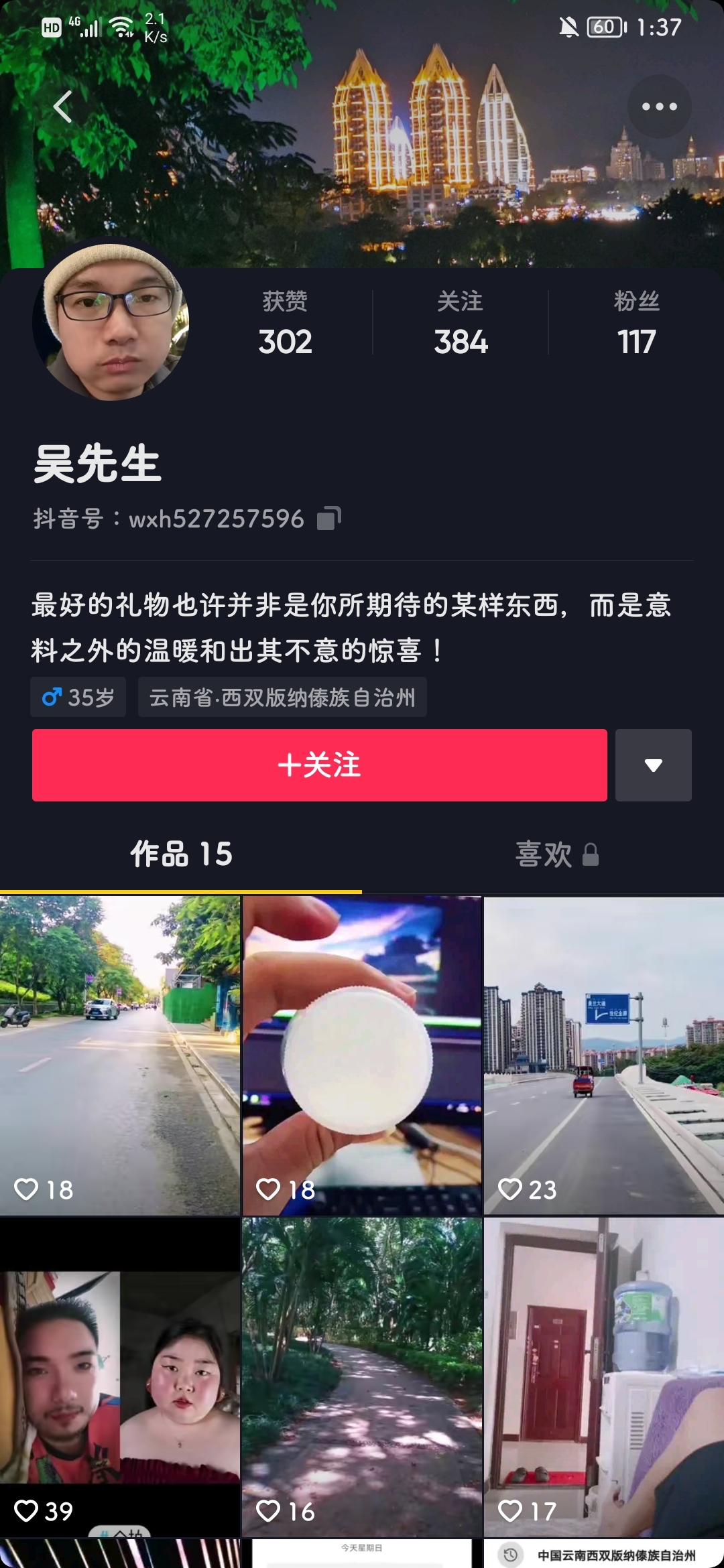Image resolution: width=724 pixels, height=1568 pixels.
Task: Switch to the 作品 15 tab
Action: (x=181, y=854)
